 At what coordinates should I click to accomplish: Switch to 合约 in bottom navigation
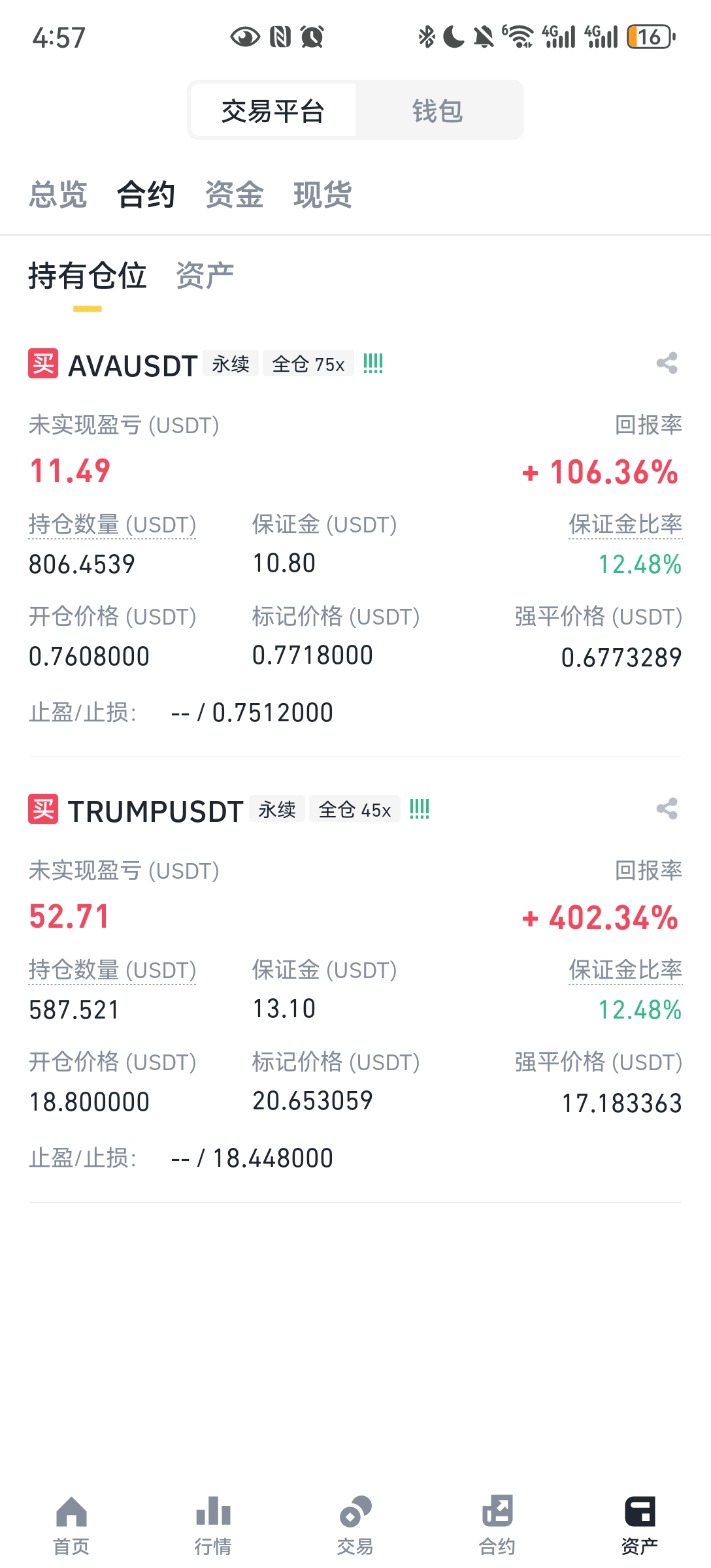(497, 1525)
